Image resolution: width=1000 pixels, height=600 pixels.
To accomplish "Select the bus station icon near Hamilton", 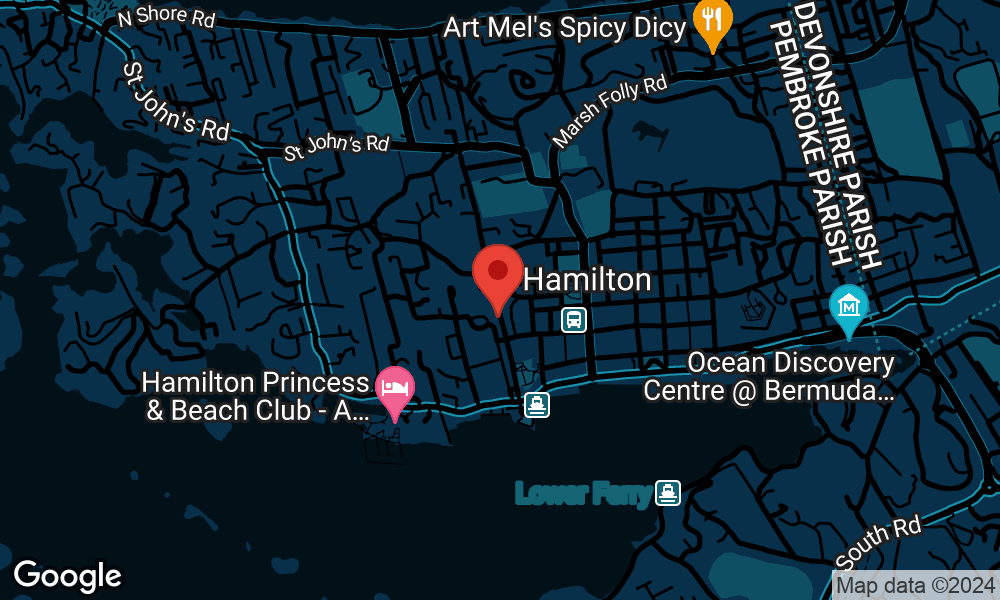I will [574, 320].
